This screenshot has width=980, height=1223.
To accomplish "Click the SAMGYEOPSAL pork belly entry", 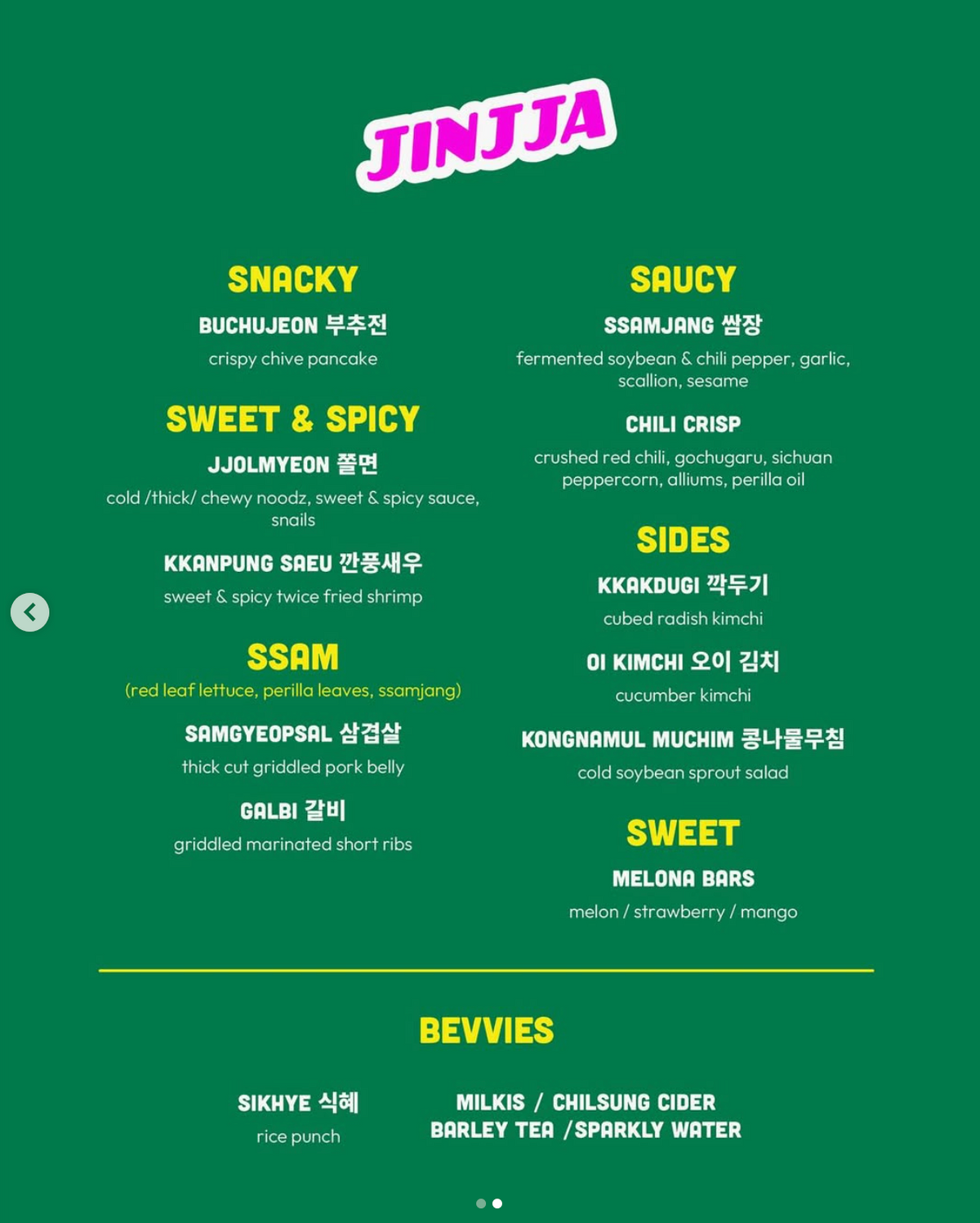I will 293,734.
